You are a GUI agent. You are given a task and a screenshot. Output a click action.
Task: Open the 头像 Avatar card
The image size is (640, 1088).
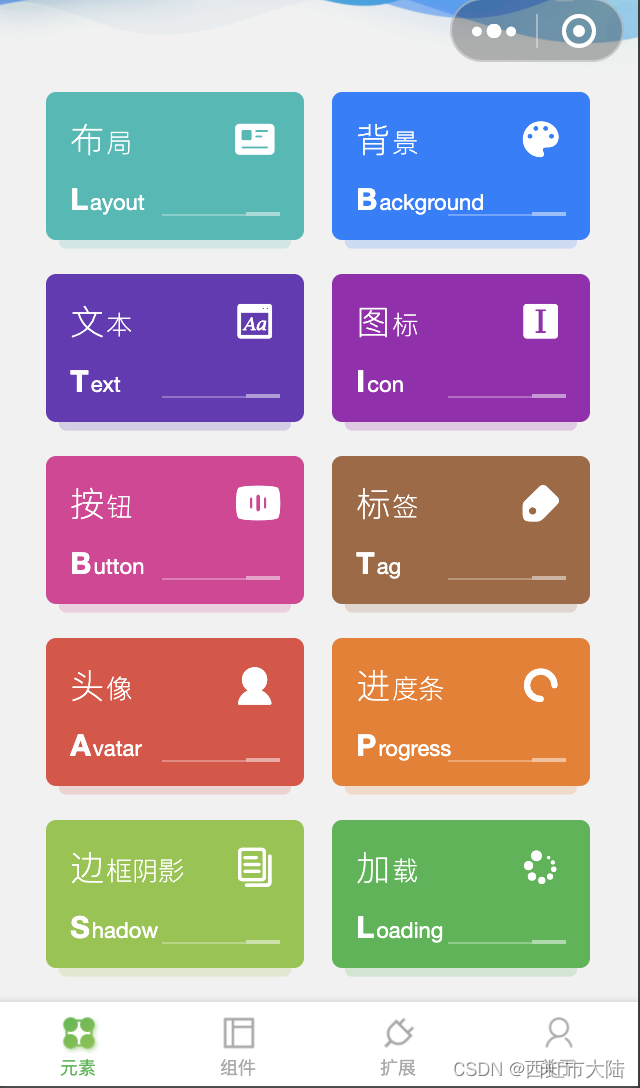(x=175, y=712)
